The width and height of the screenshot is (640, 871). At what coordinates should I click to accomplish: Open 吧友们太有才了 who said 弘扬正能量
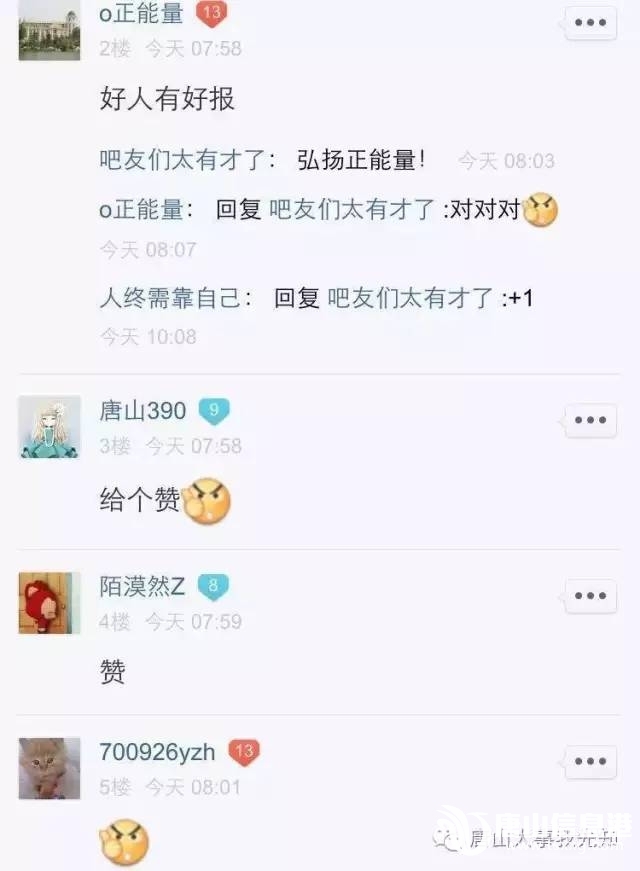point(187,160)
